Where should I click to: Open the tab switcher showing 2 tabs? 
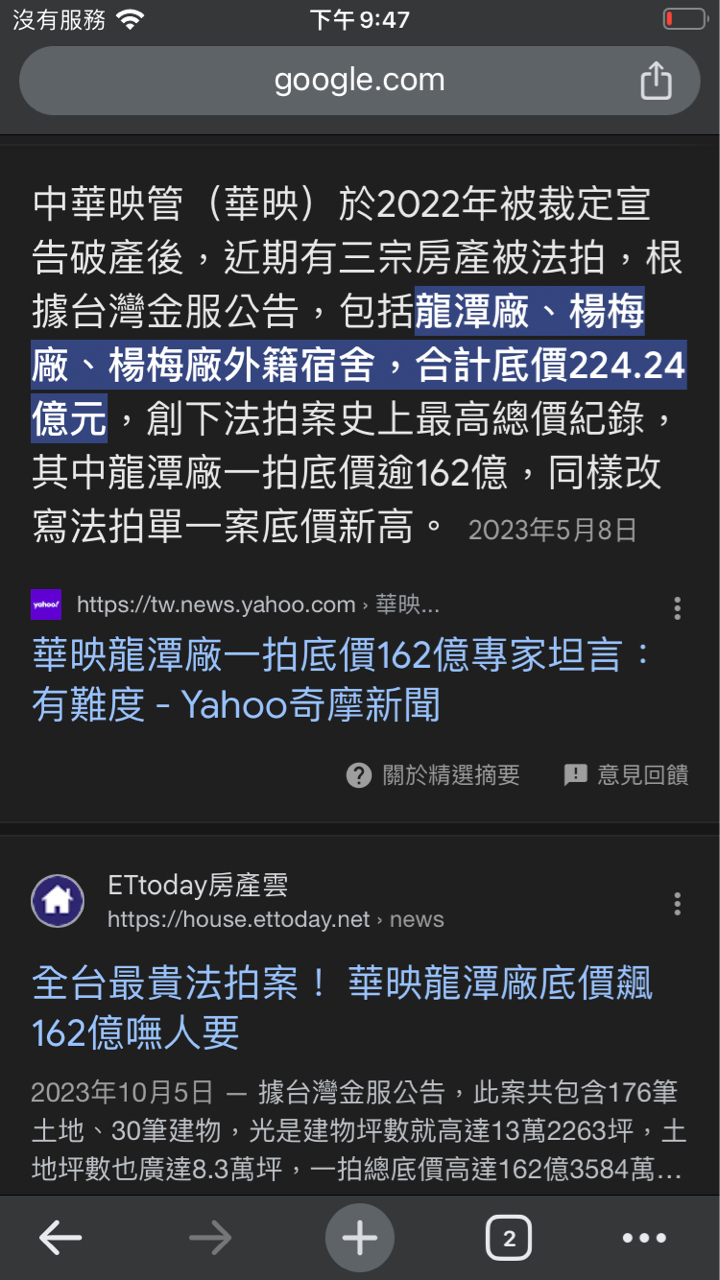pos(508,1237)
